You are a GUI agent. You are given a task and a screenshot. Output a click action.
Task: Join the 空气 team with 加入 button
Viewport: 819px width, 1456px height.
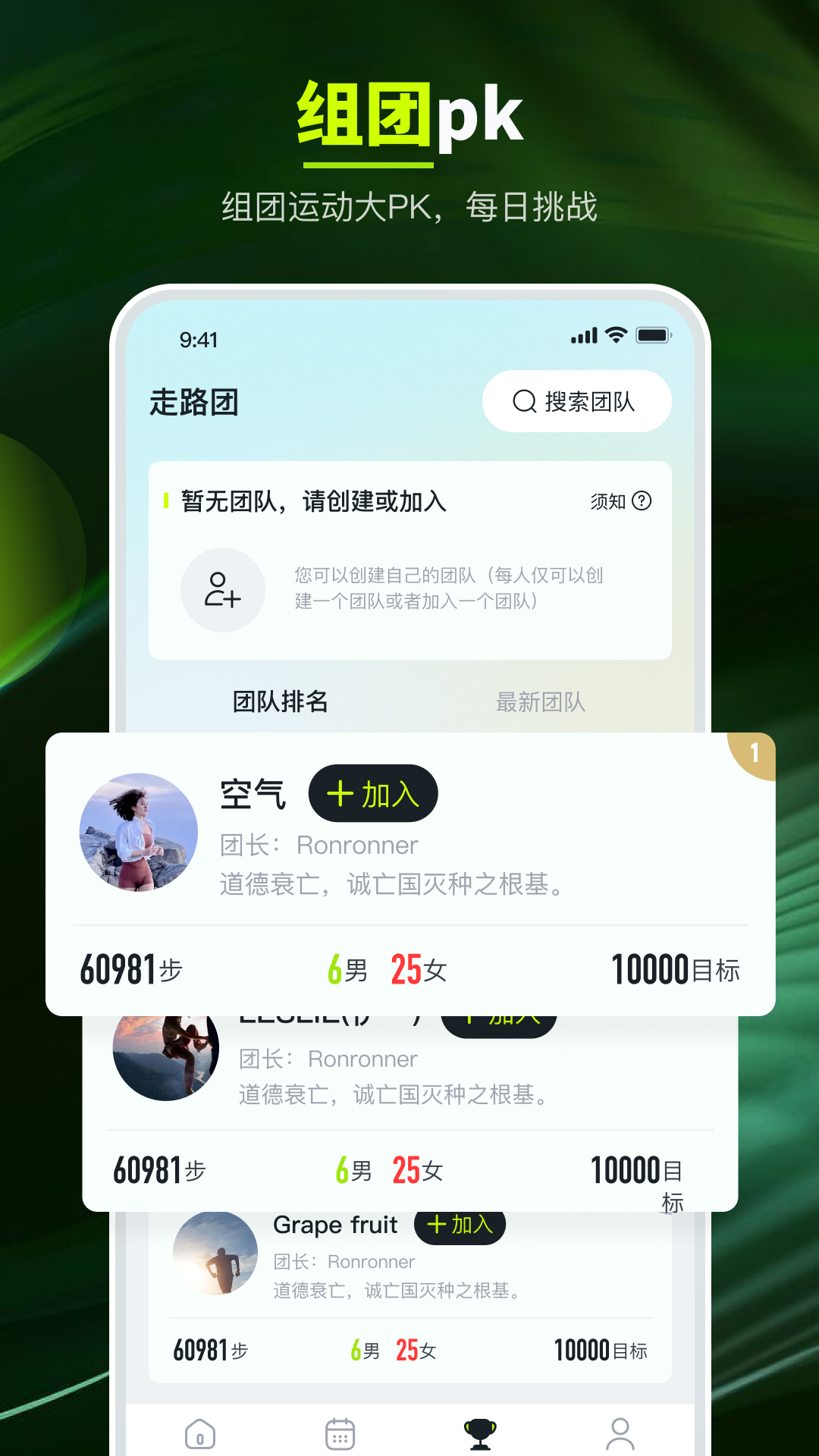coord(372,793)
